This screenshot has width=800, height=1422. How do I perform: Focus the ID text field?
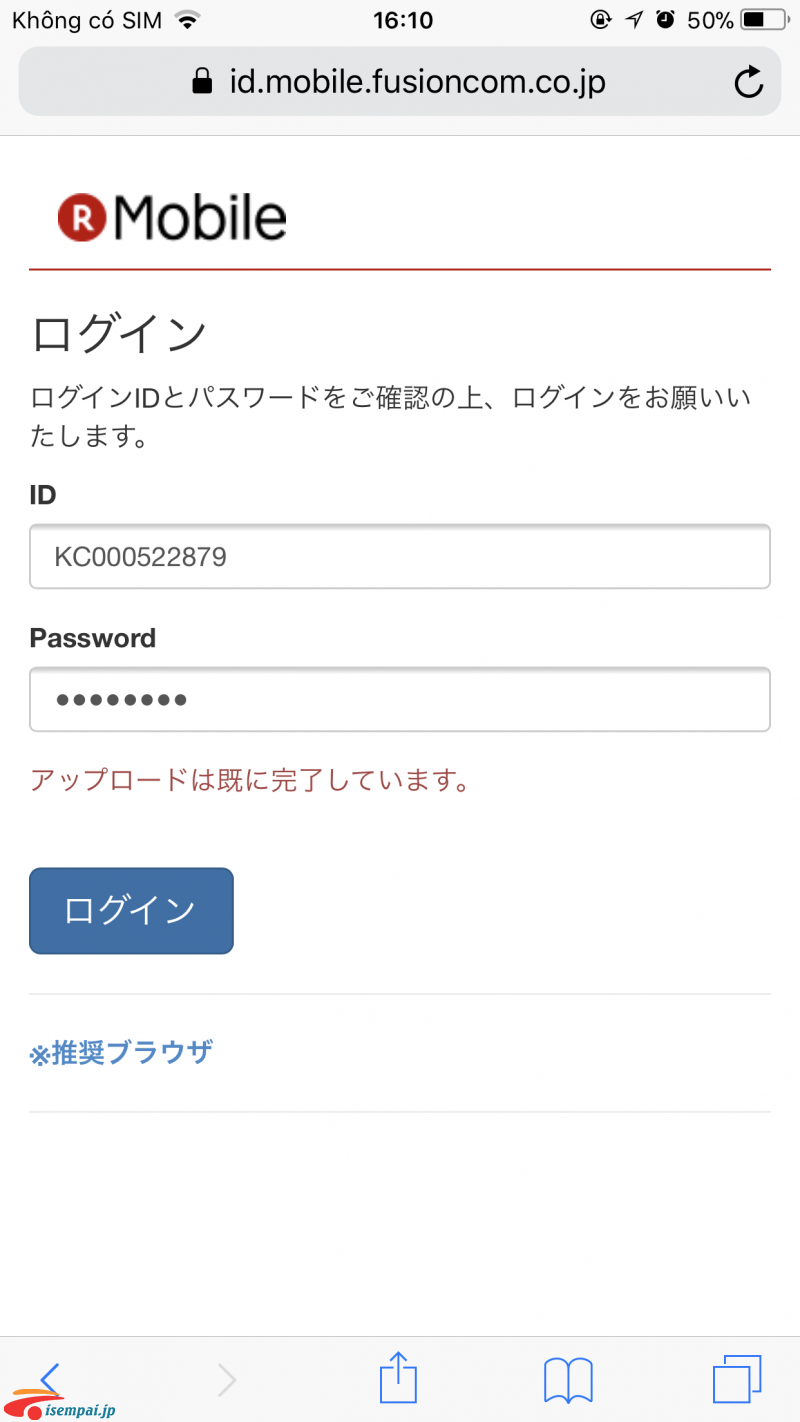click(x=400, y=557)
